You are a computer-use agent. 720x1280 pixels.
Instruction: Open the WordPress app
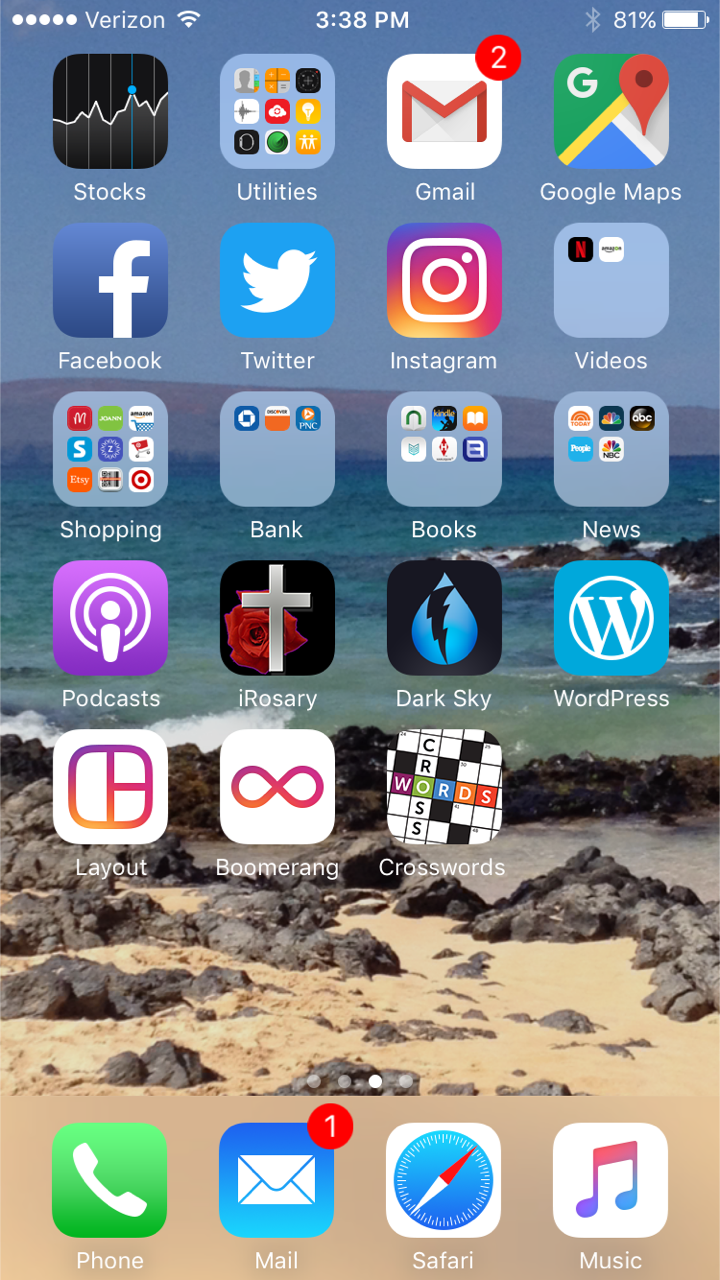[x=611, y=618]
